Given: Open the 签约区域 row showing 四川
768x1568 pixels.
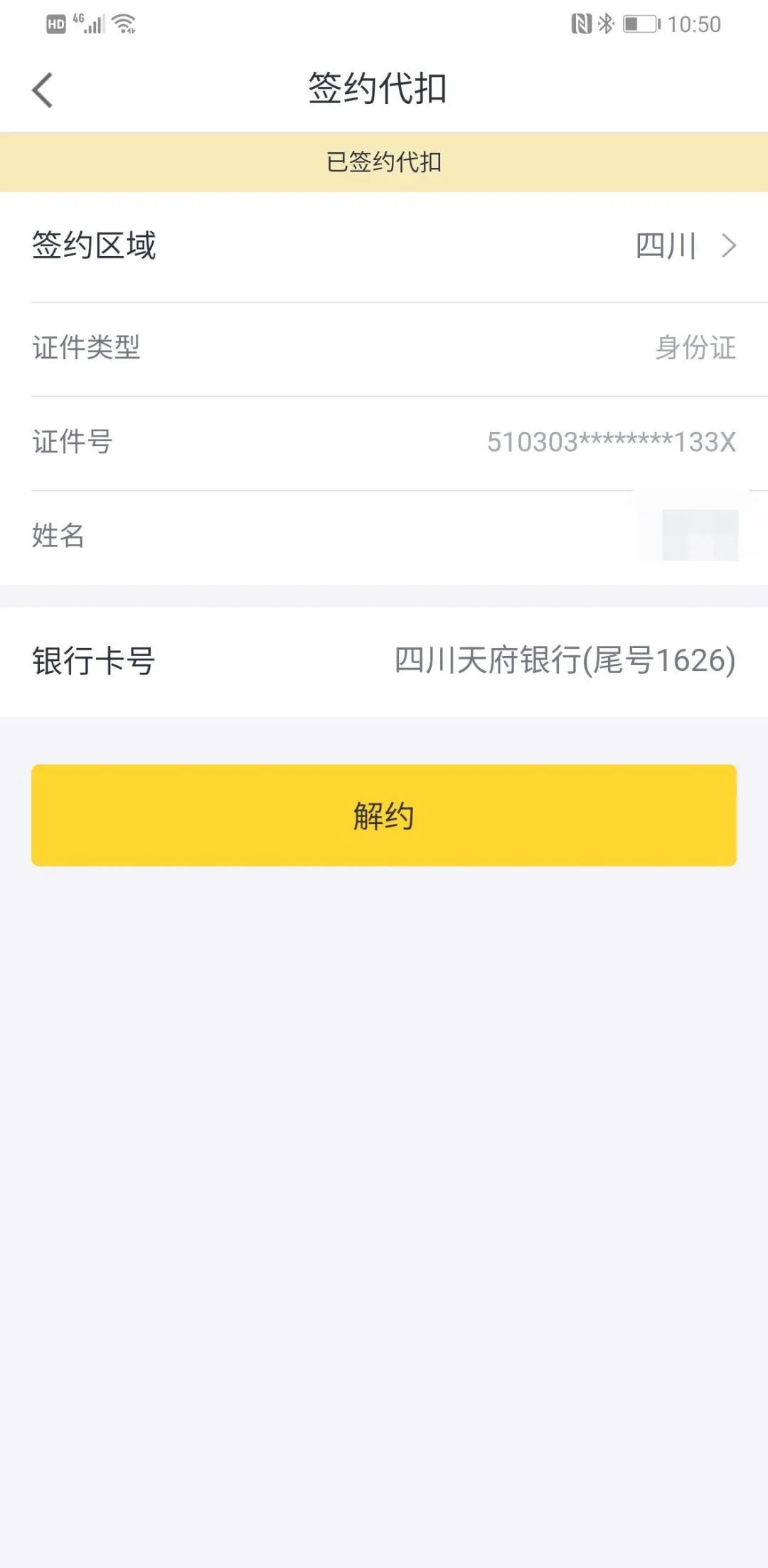Looking at the screenshot, I should click(x=384, y=246).
